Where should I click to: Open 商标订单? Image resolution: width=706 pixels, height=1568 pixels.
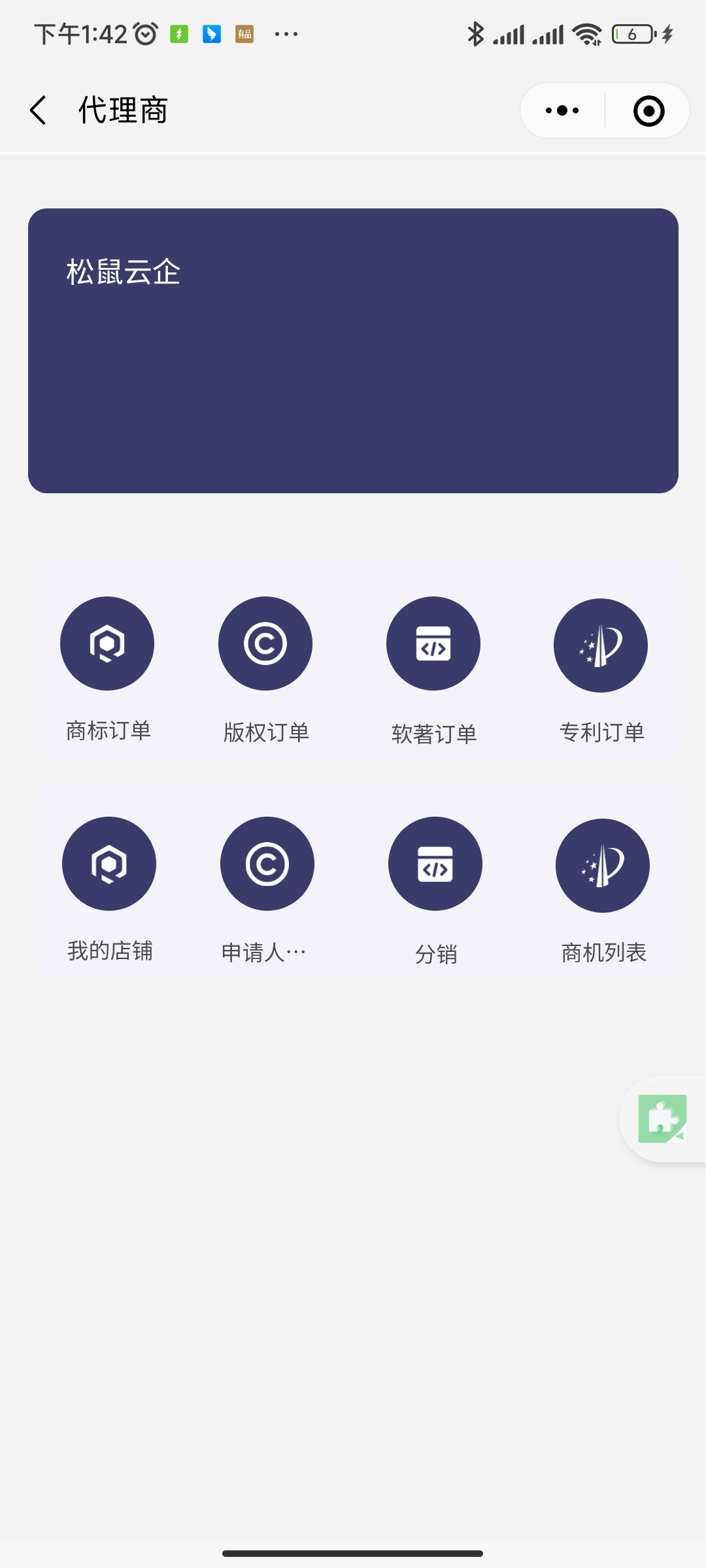[x=107, y=644]
